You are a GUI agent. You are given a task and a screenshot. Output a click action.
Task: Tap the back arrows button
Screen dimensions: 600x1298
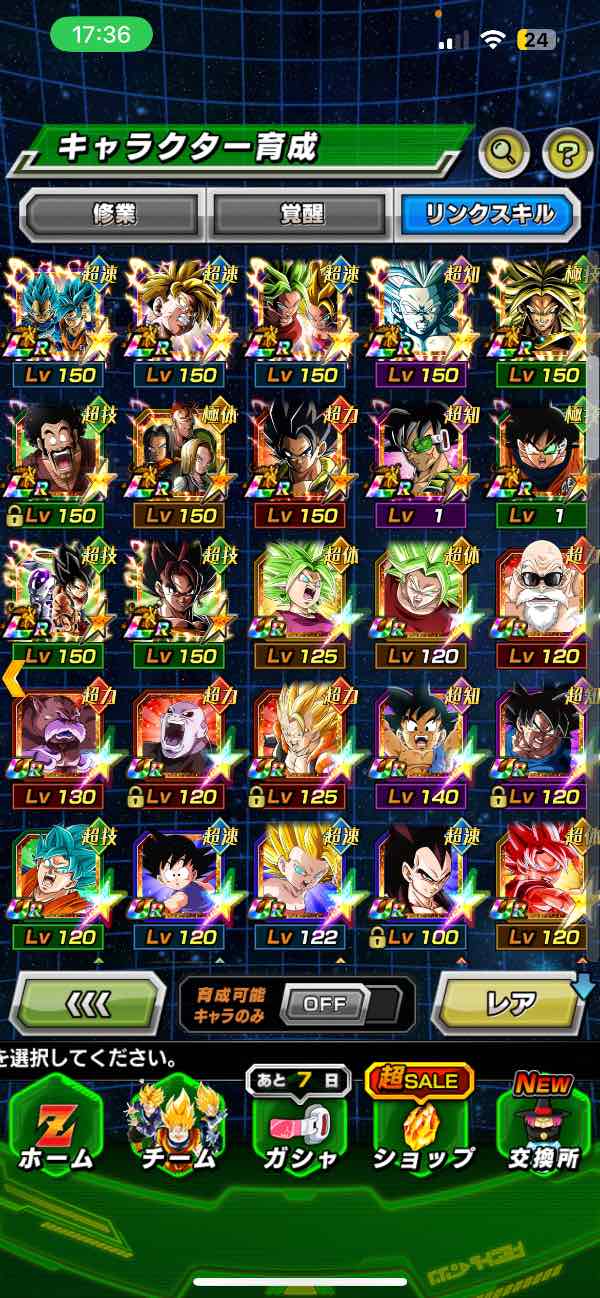[88, 1003]
